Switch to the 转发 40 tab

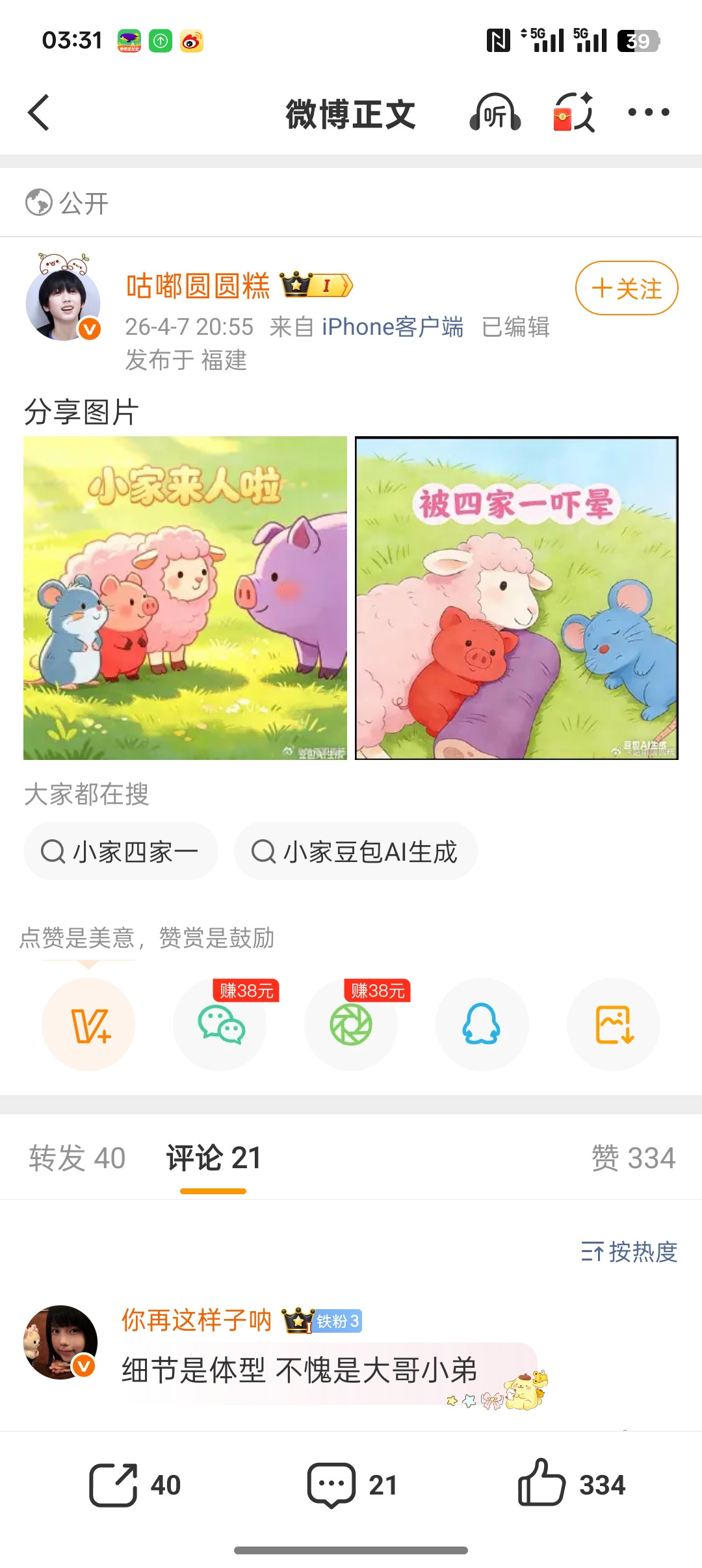pyautogui.click(x=77, y=1158)
